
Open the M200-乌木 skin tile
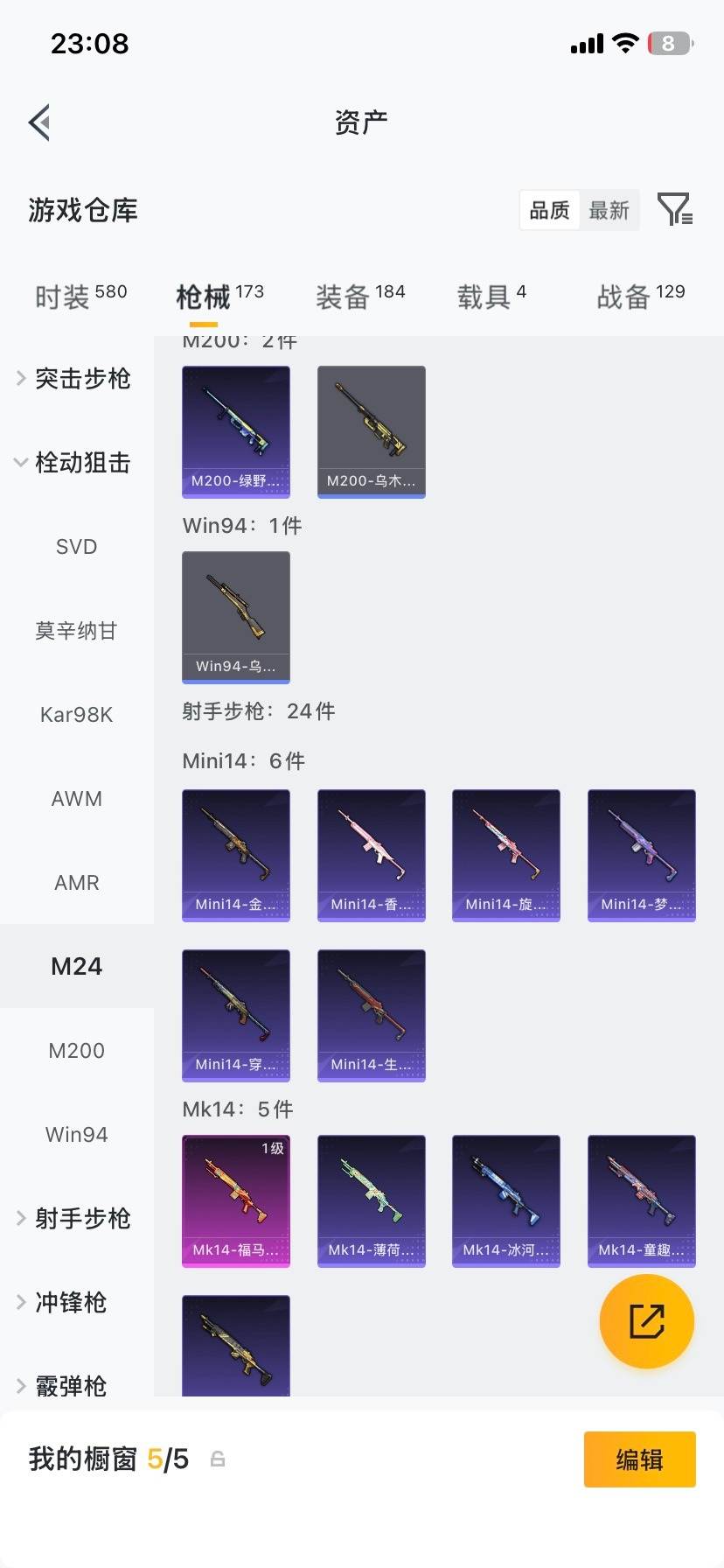(371, 431)
